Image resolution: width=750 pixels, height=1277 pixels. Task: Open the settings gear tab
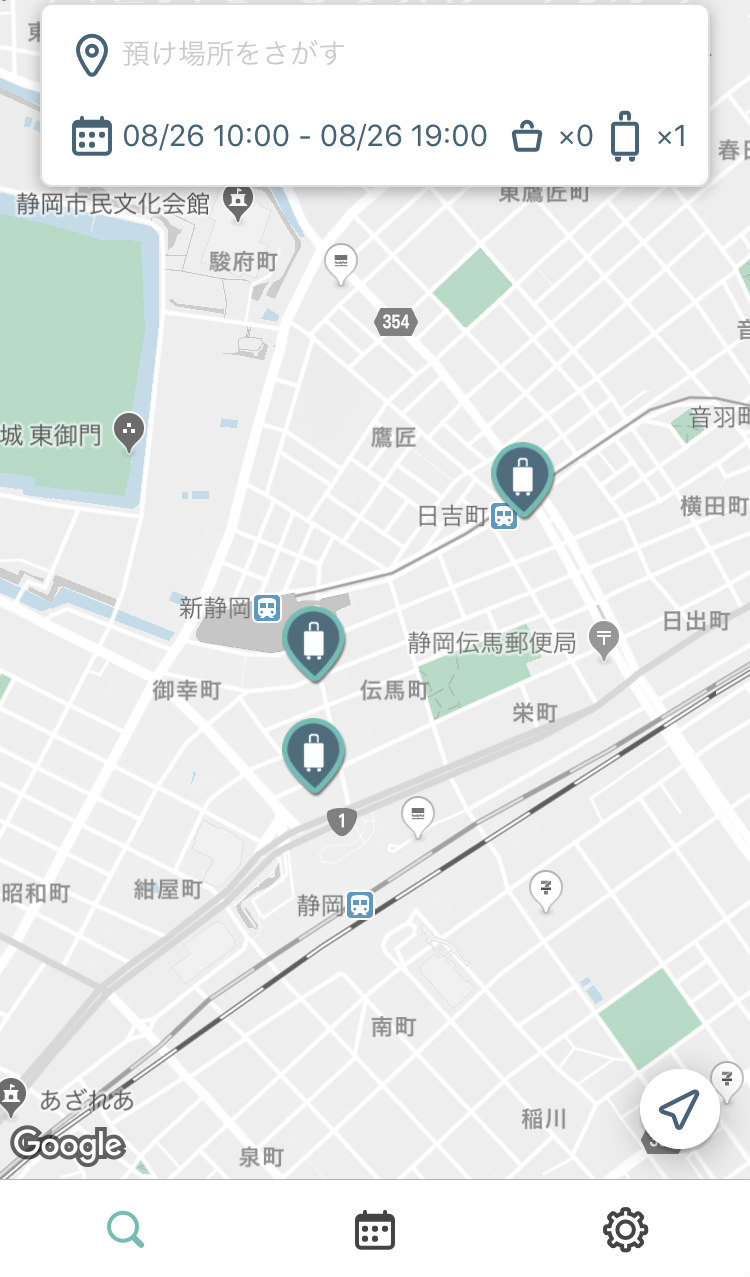[625, 1229]
